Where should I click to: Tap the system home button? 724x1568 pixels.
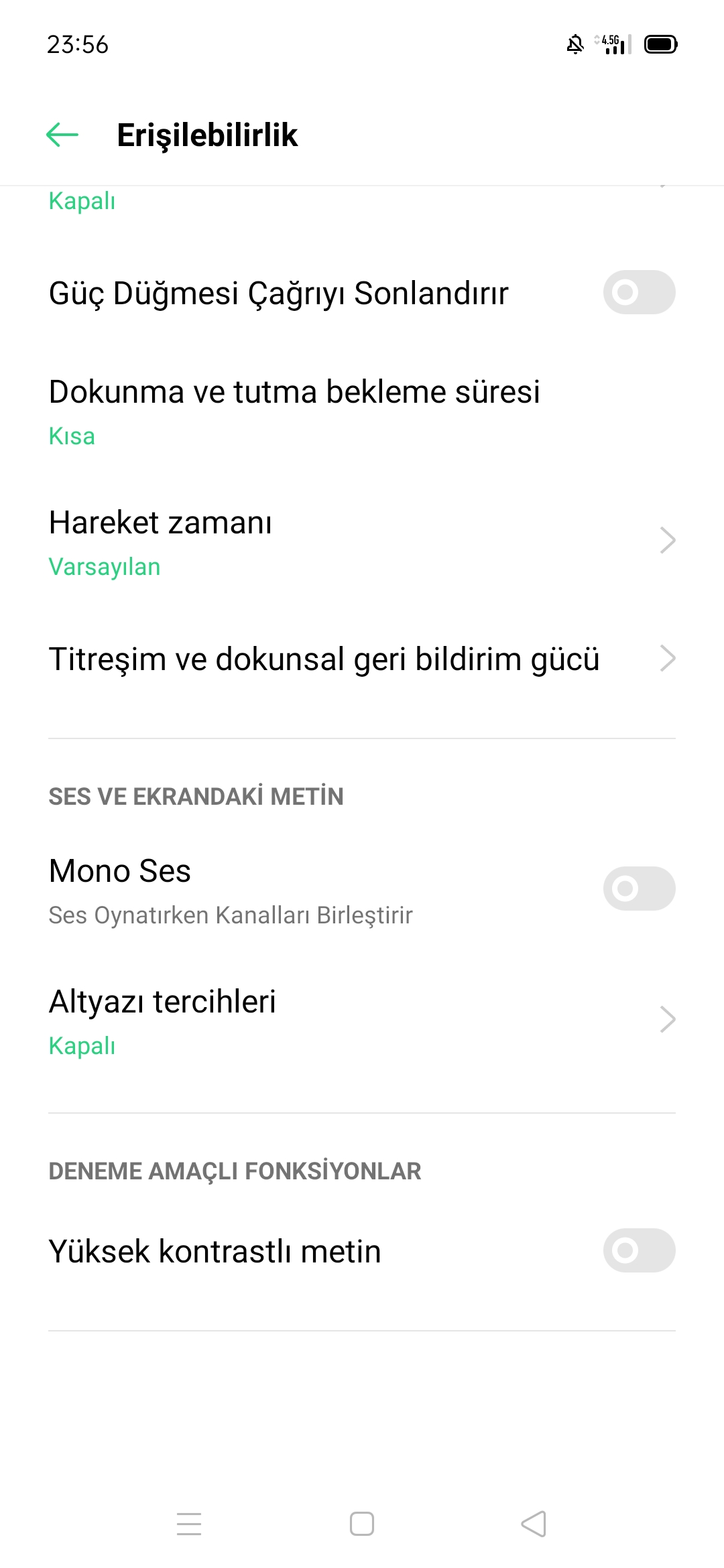pyautogui.click(x=362, y=1524)
